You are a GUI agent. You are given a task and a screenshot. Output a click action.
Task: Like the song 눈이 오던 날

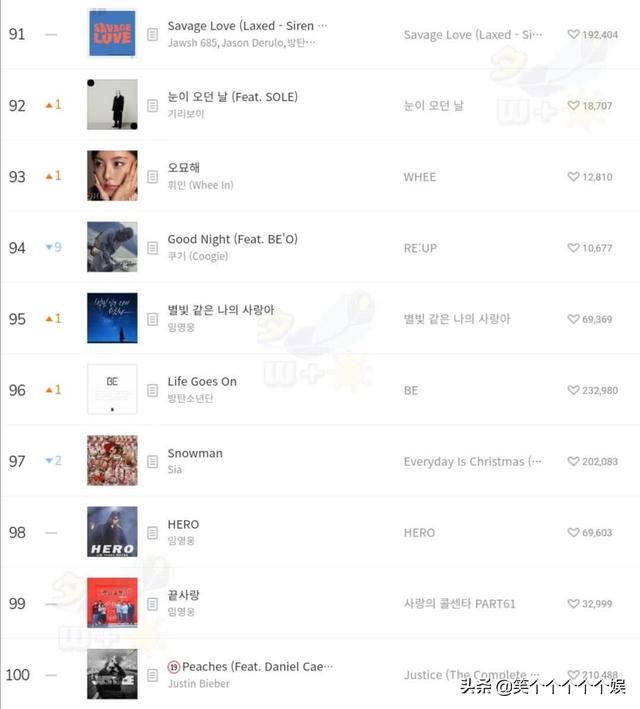pyautogui.click(x=574, y=105)
